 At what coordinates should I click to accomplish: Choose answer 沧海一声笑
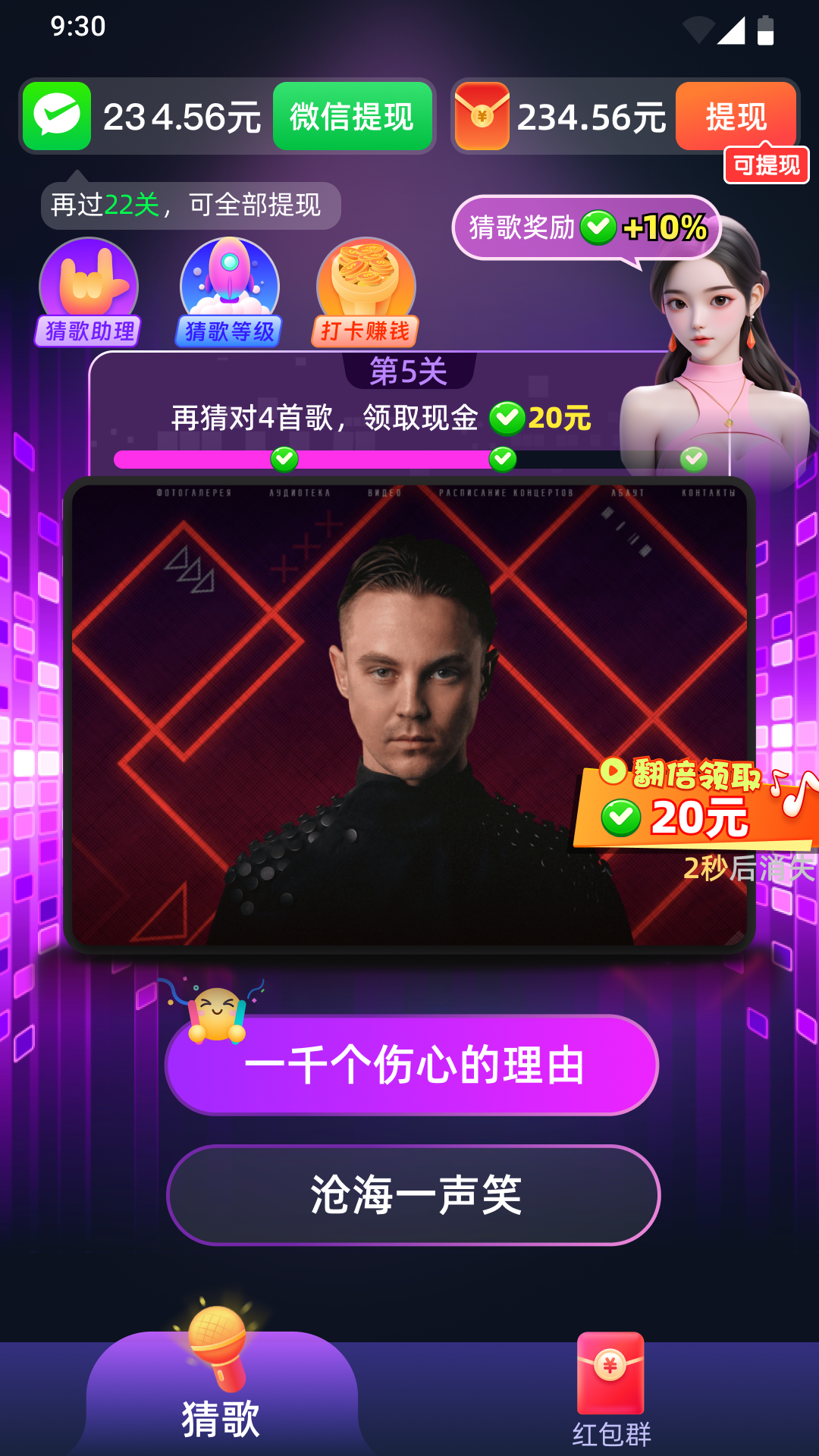pyautogui.click(x=413, y=1195)
